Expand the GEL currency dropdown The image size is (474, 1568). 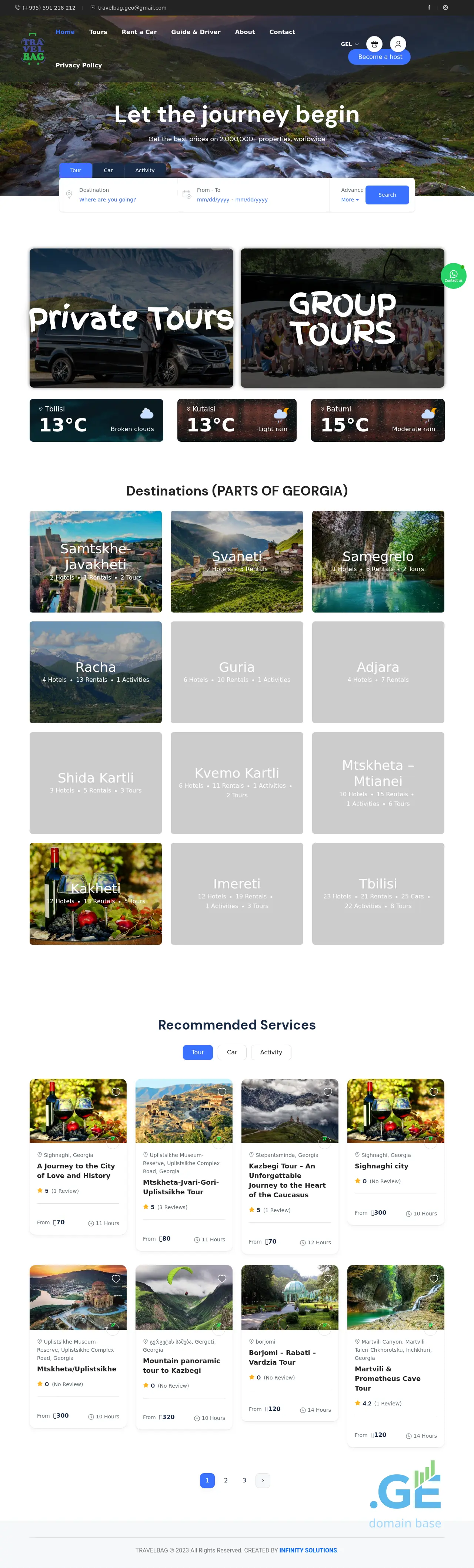tap(349, 44)
